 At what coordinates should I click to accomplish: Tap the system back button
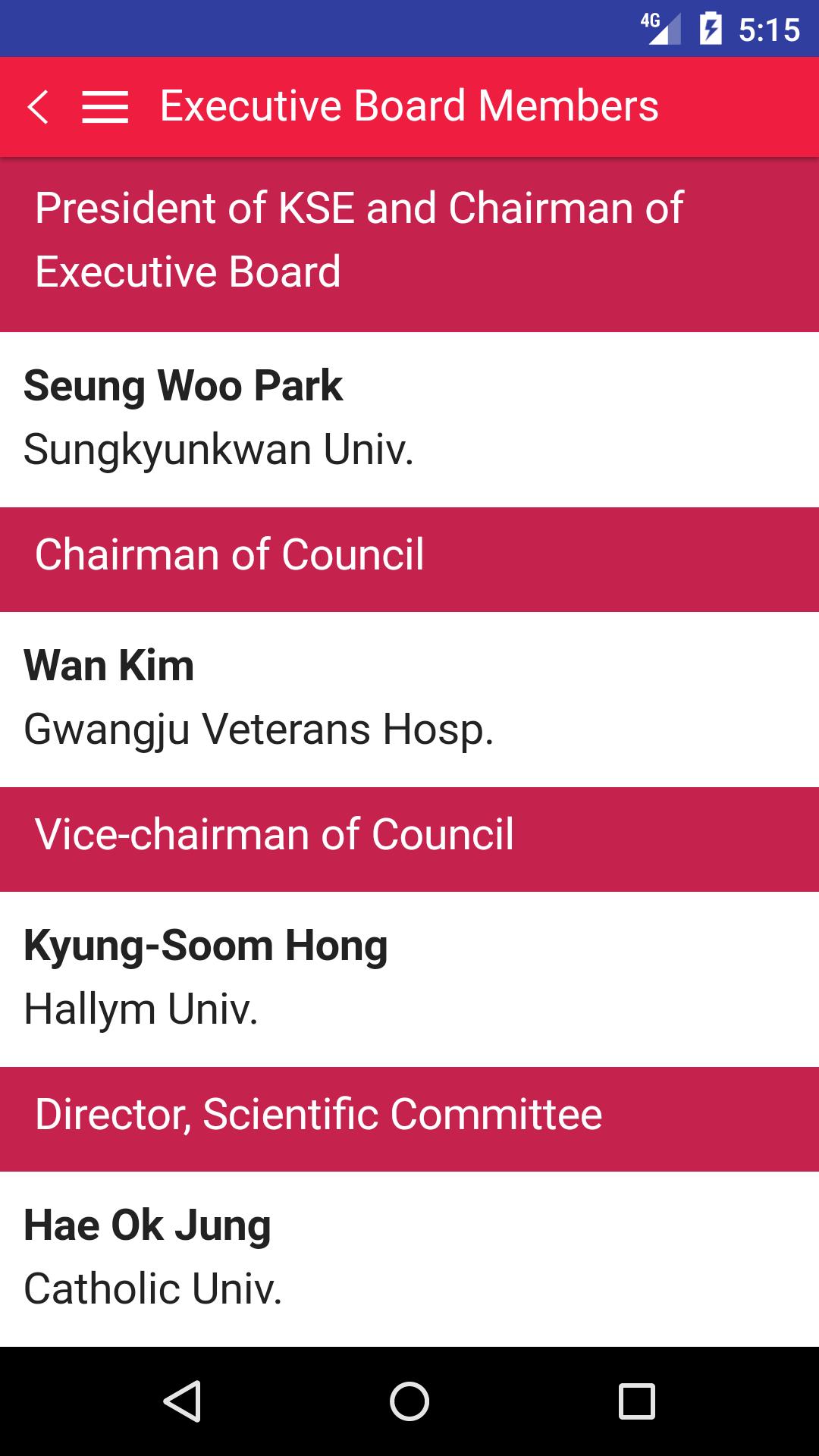[182, 1401]
